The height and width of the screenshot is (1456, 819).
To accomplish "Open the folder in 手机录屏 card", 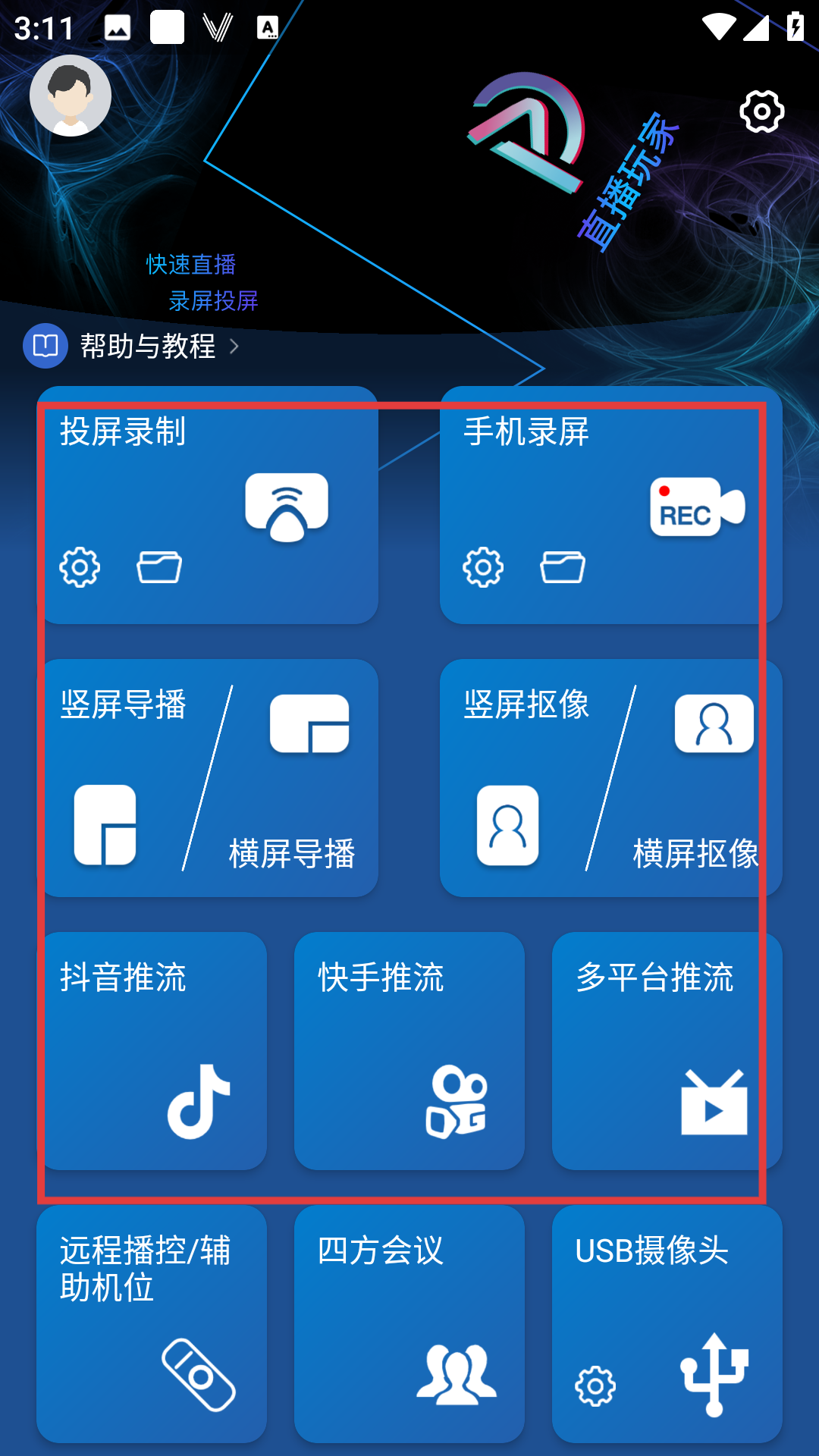I will [x=563, y=567].
